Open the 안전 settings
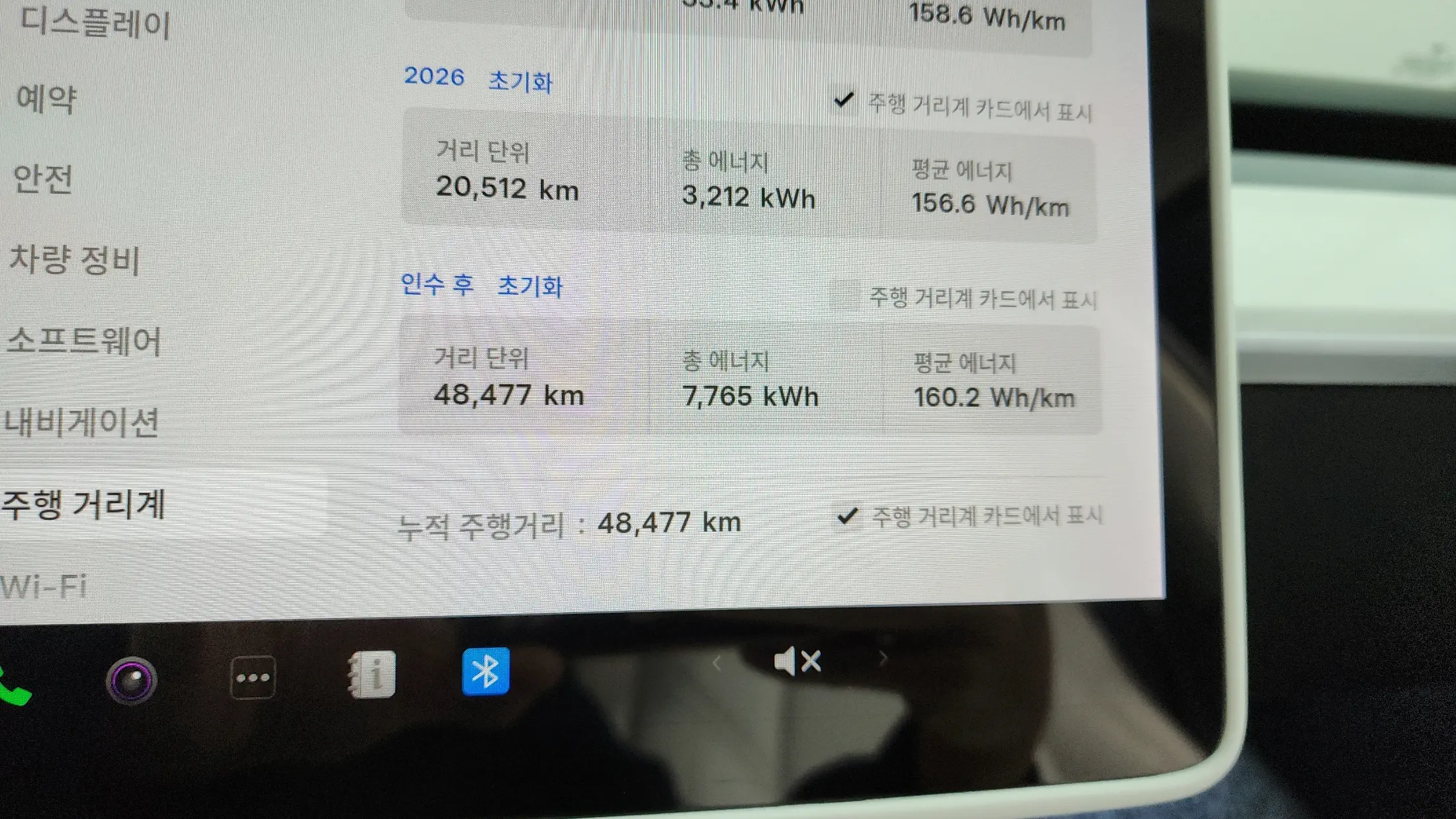Viewport: 1456px width, 819px height. (43, 179)
